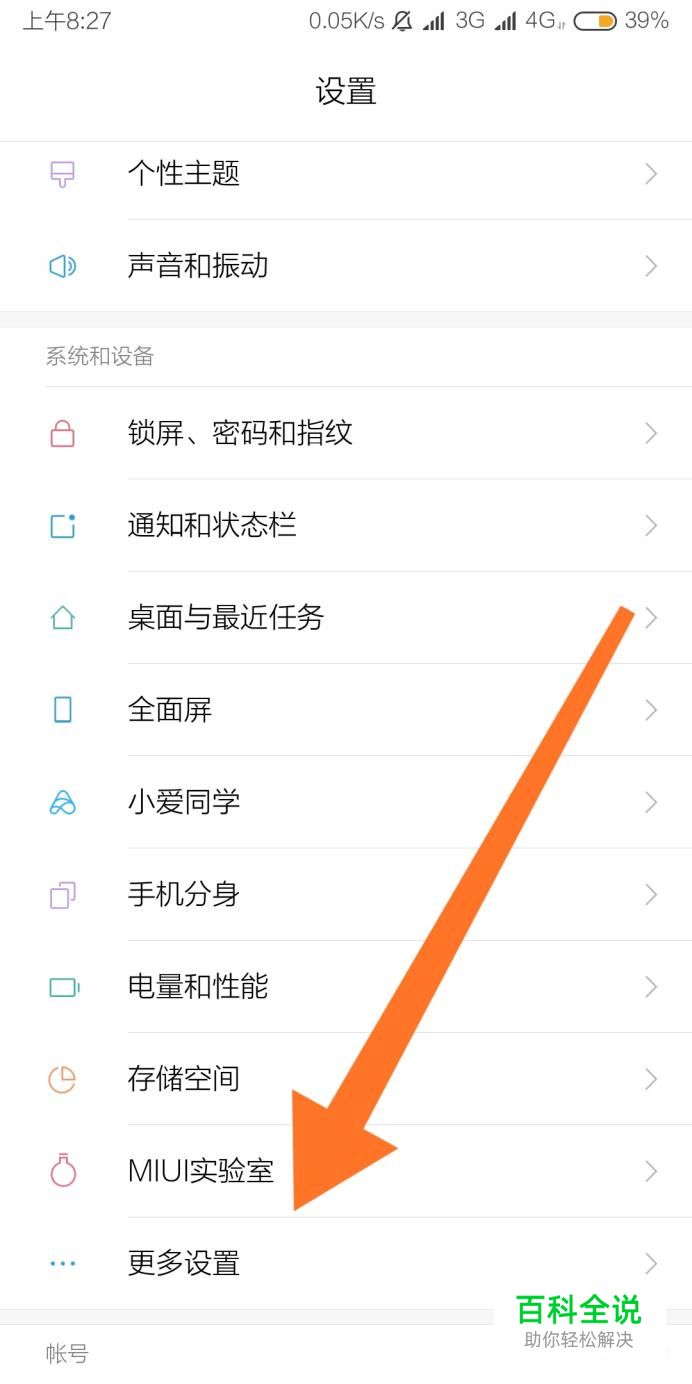View 存储空间 details

click(346, 1079)
